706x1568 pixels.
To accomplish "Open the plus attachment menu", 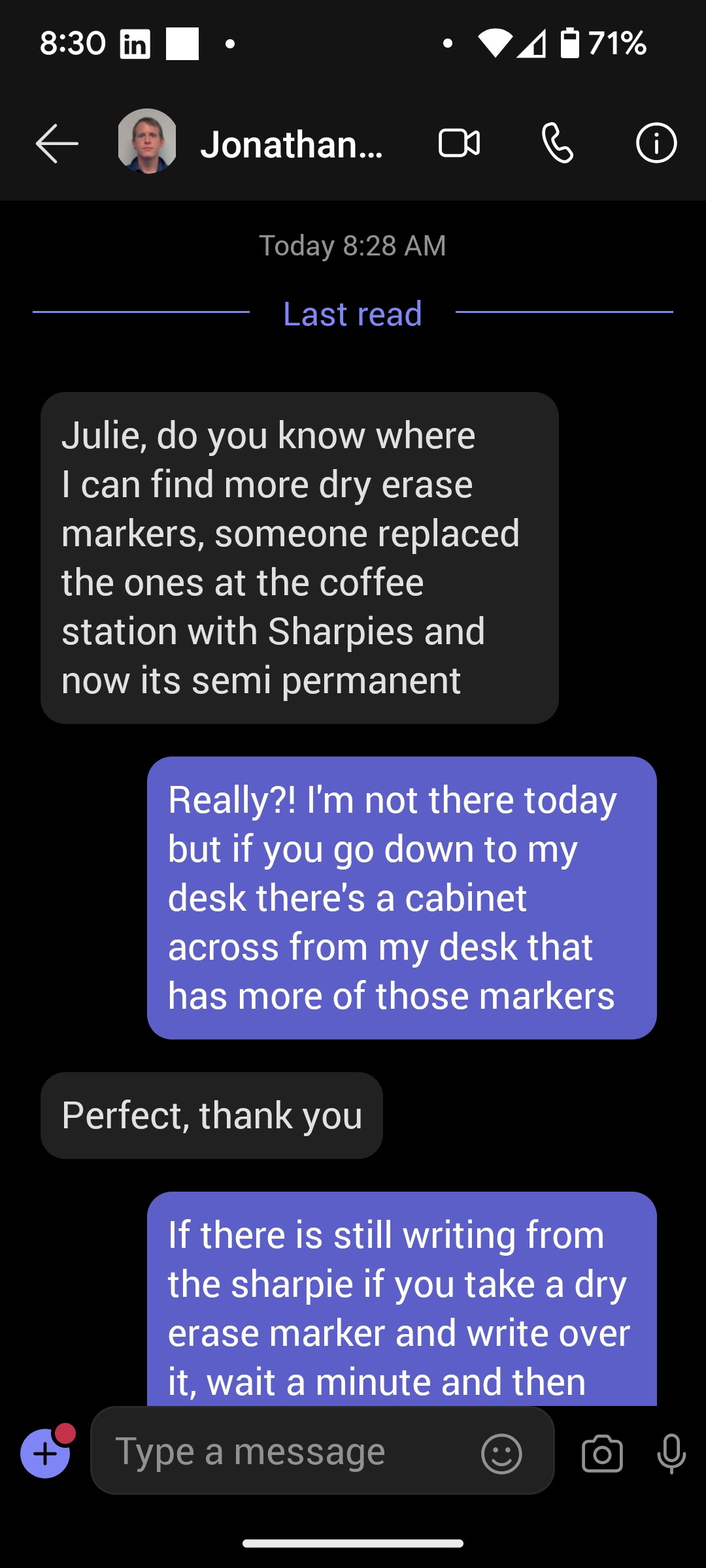I will tap(45, 1454).
